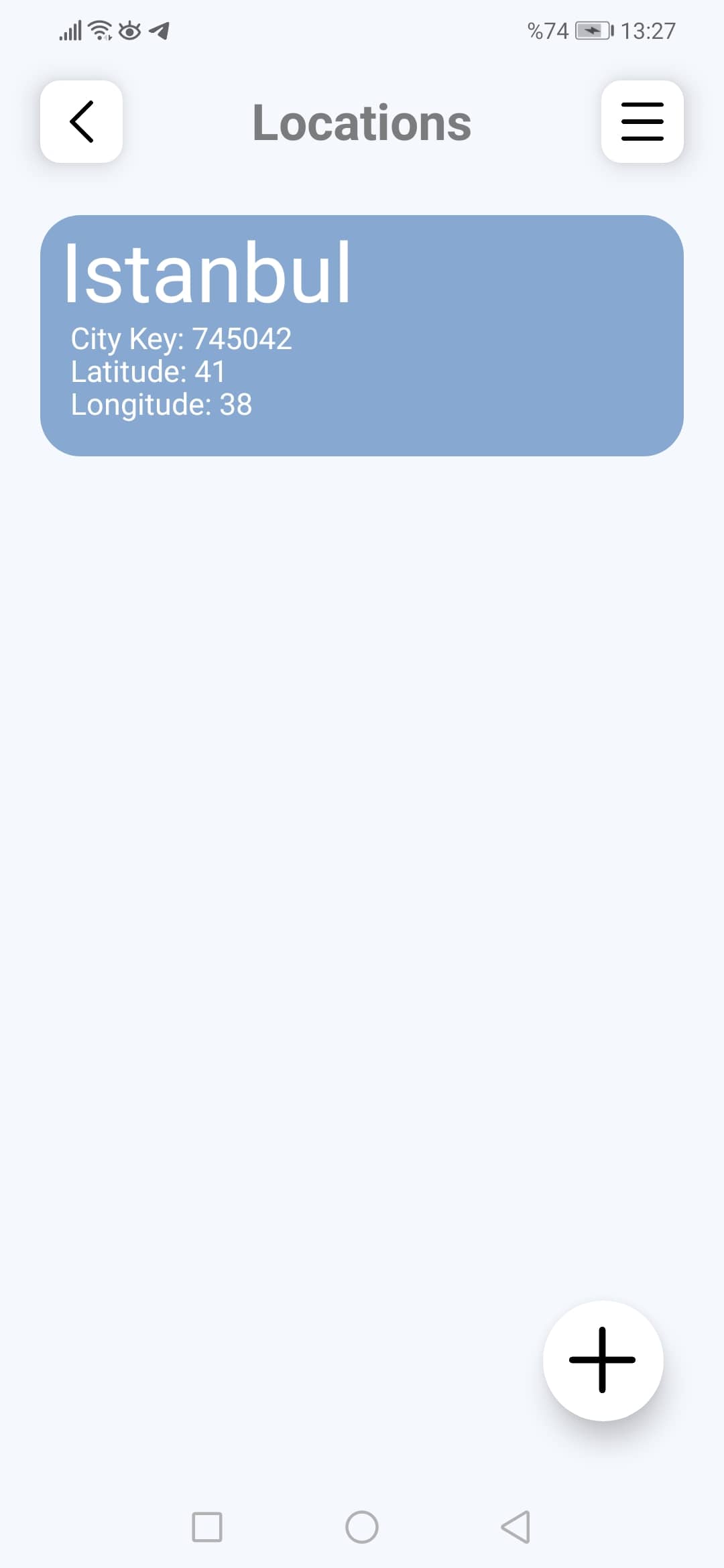This screenshot has height=1568, width=724.
Task: Tap the Locations screen title
Action: (x=362, y=123)
